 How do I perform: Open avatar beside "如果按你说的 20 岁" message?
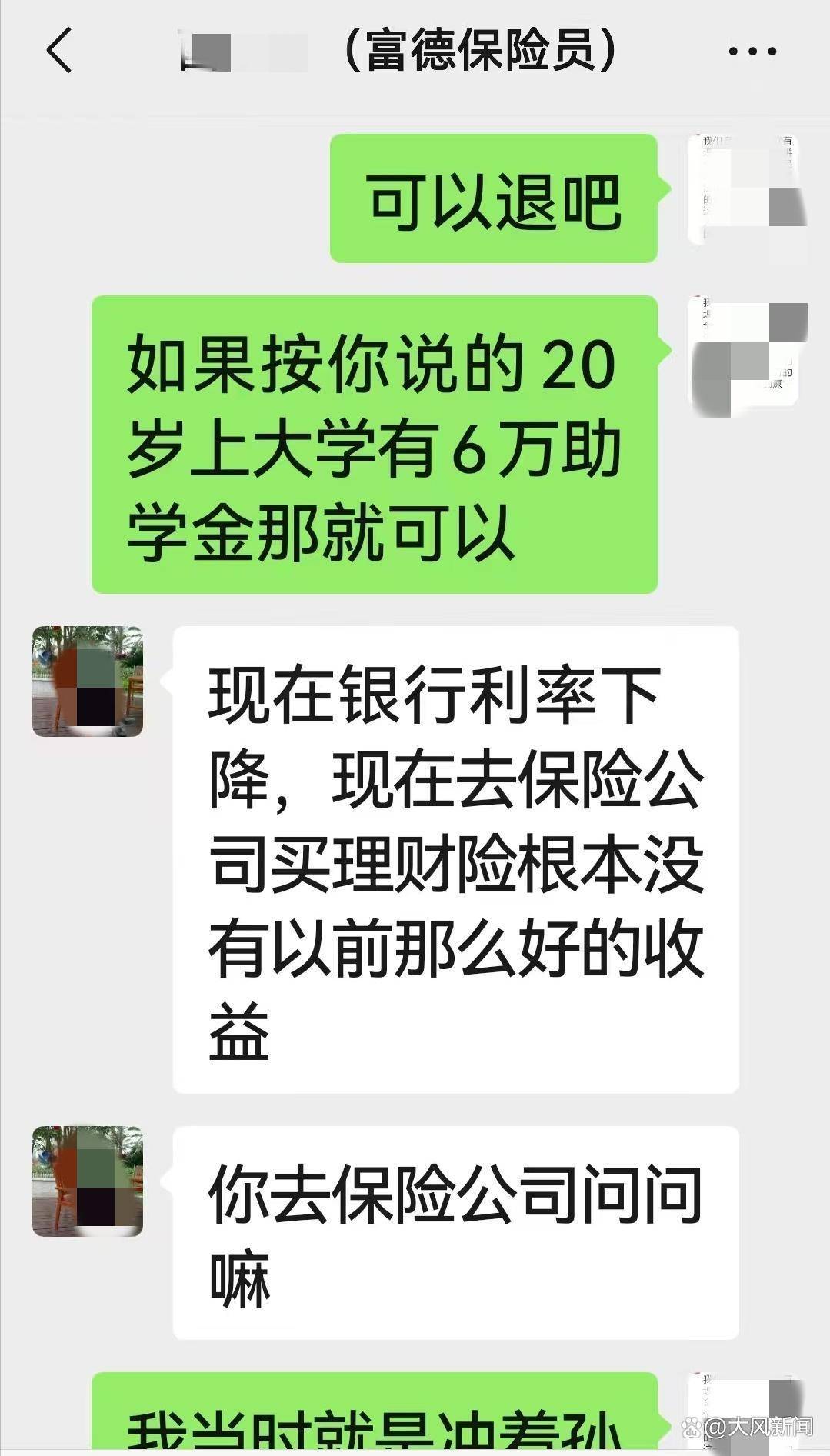[746, 352]
